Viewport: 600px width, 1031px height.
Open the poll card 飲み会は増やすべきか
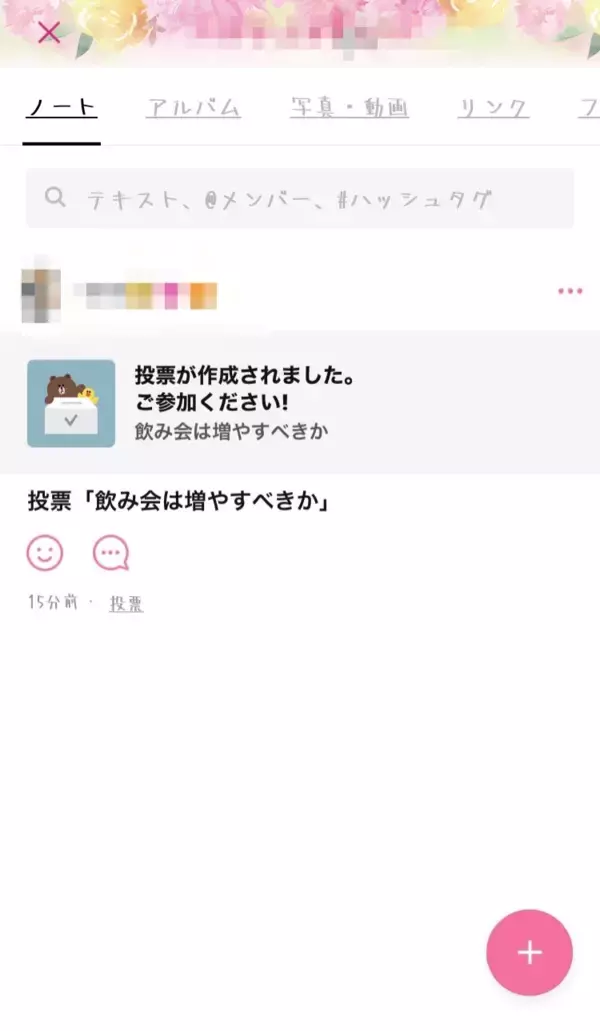click(300, 402)
